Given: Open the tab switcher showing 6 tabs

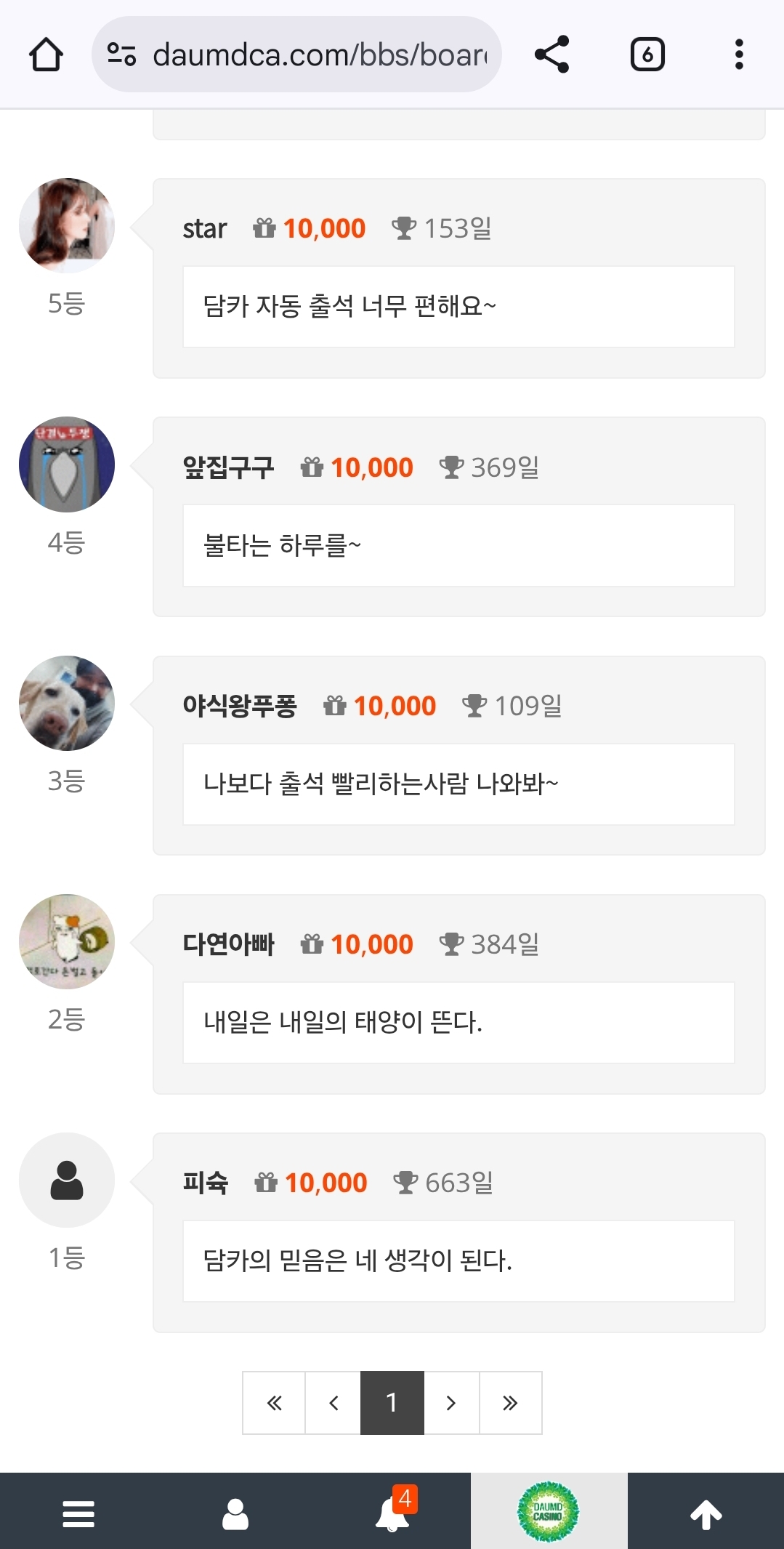Looking at the screenshot, I should [x=647, y=55].
